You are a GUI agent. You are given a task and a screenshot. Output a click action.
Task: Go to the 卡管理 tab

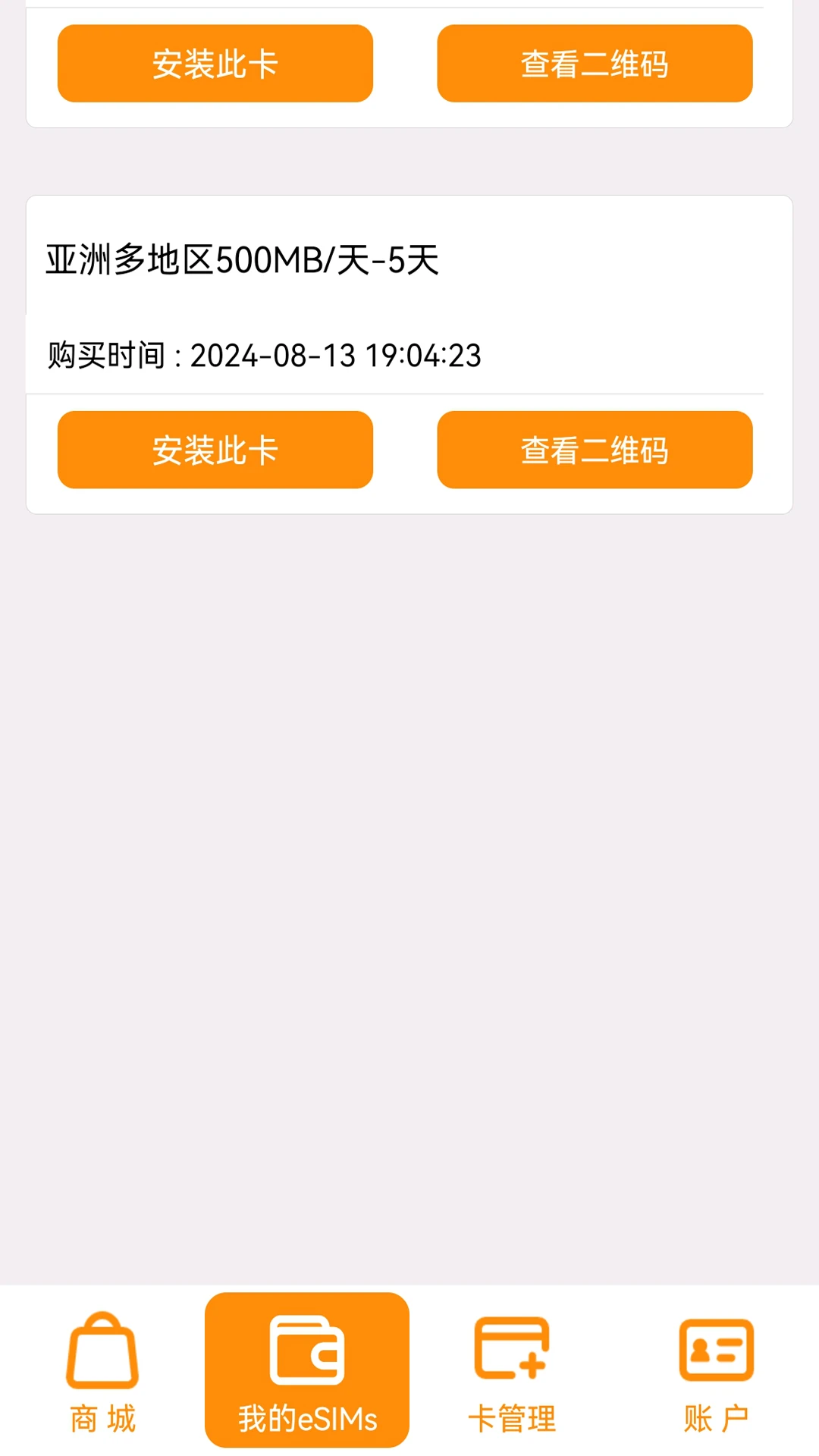click(x=512, y=1371)
